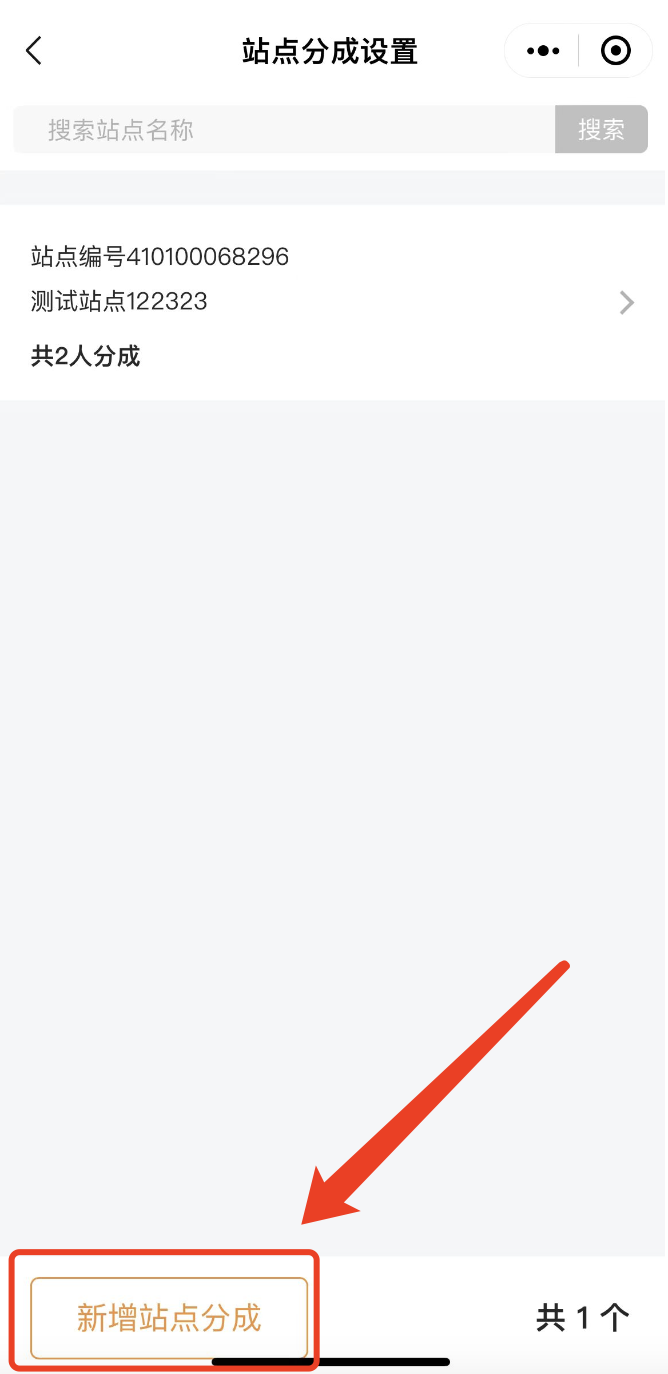Screen dimensions: 668x1374
Task: Open the mini program more options menu
Action: [543, 51]
